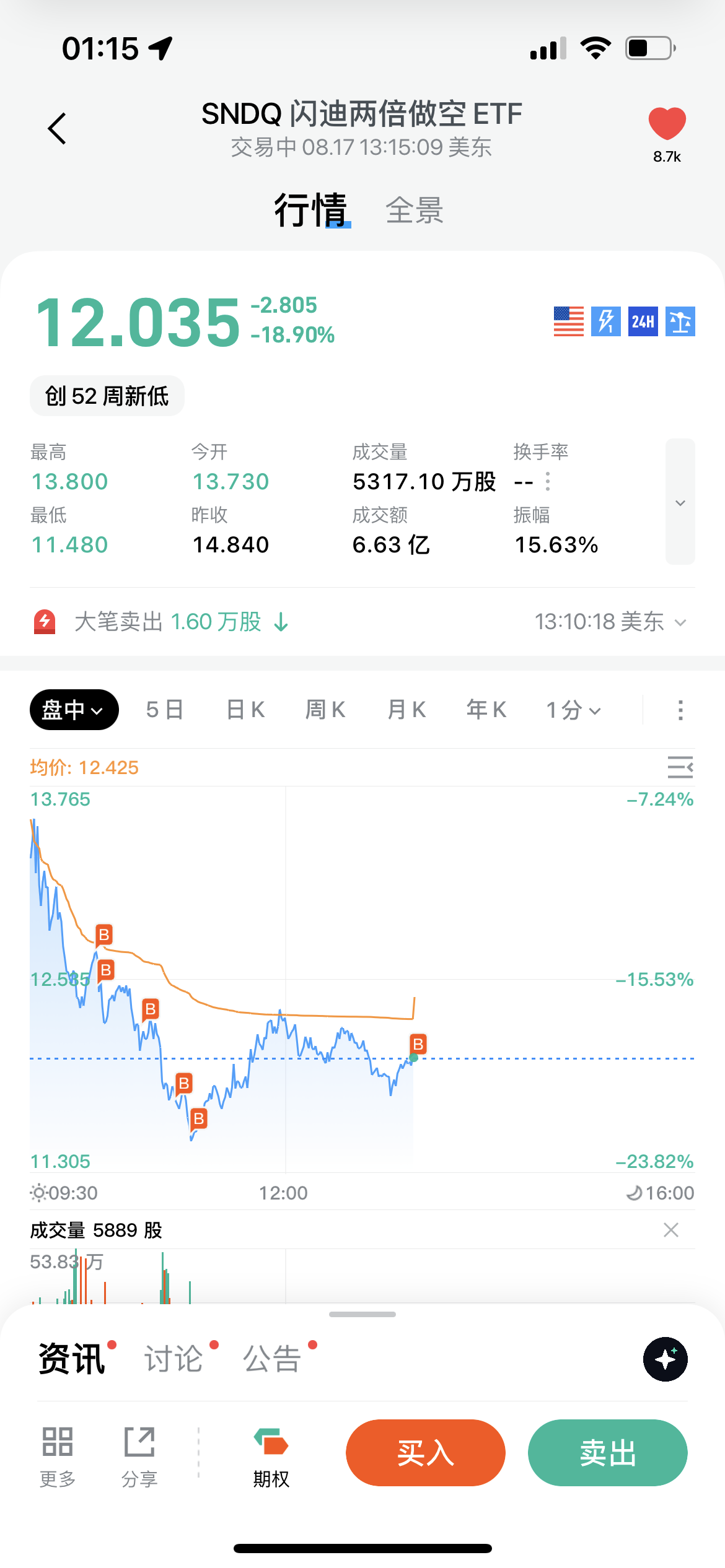The height and width of the screenshot is (1568, 725).
Task: Switch chart to 日K
Action: 245,710
